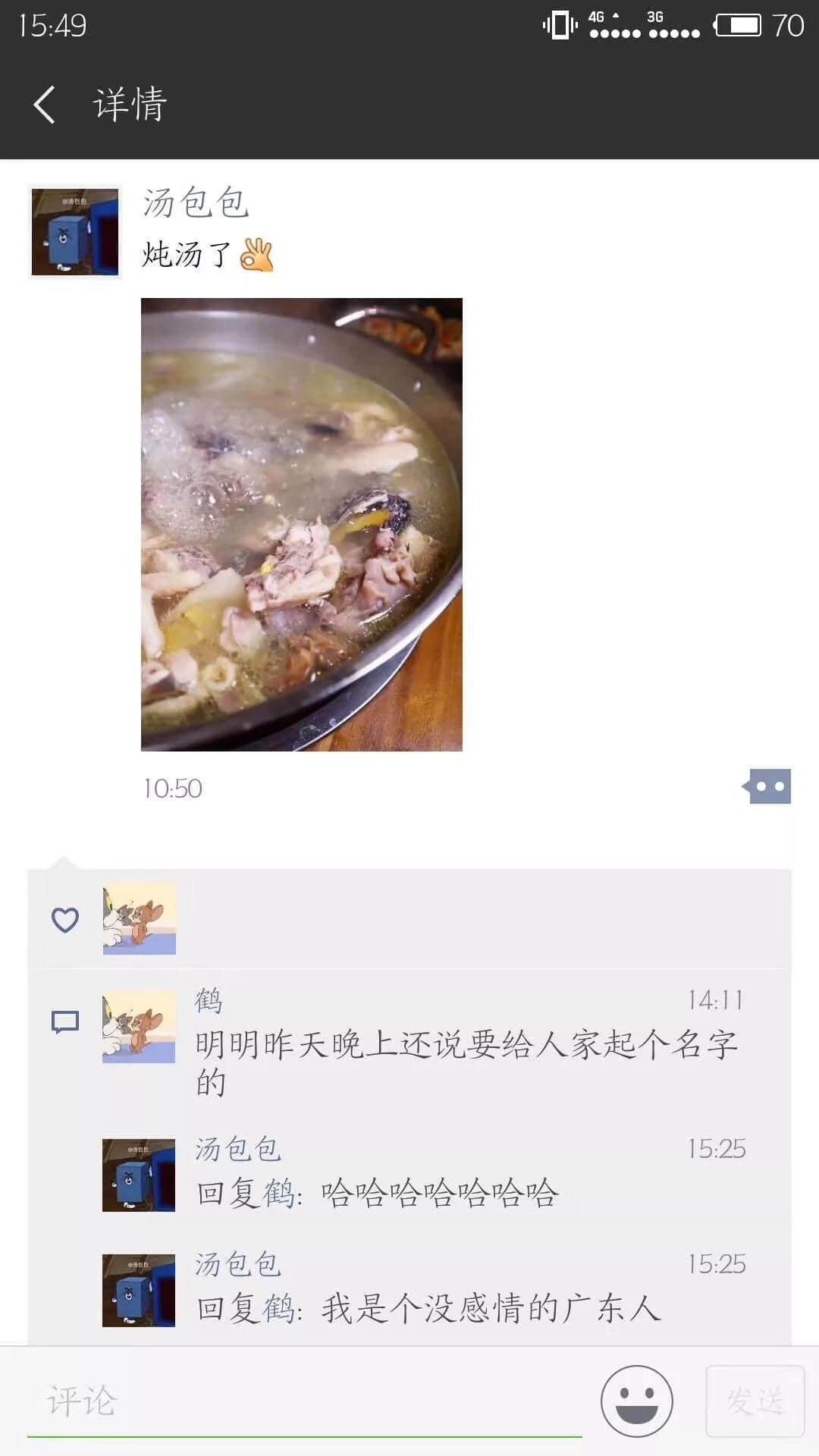This screenshot has width=819, height=1456.
Task: Toggle like on the soup post
Action: (64, 920)
